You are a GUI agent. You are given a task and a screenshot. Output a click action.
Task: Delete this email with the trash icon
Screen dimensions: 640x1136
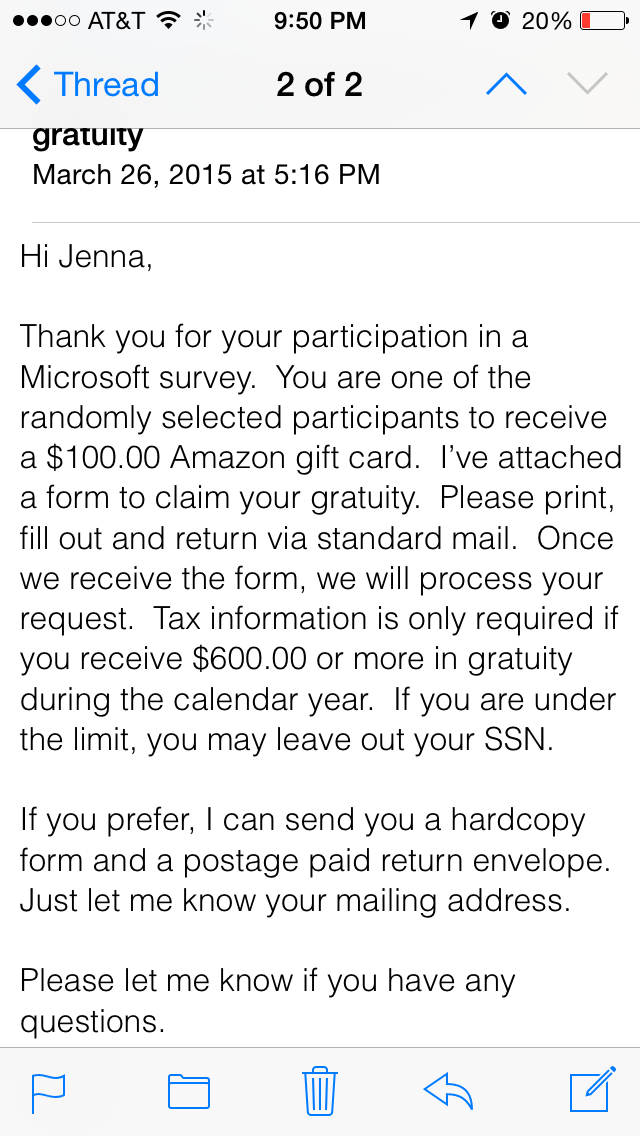(320, 1091)
